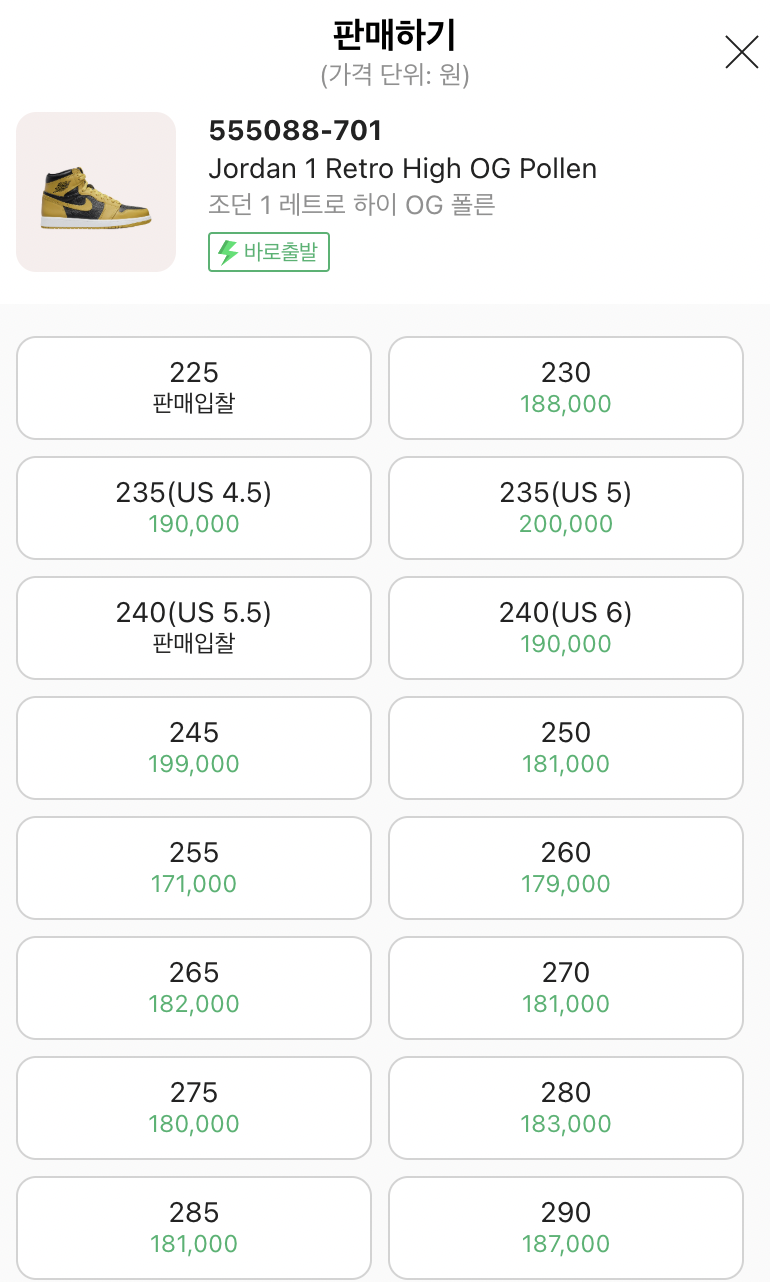Screen dimensions: 770x1282
Task: Choose size 240(US 6)
Action: [566, 628]
